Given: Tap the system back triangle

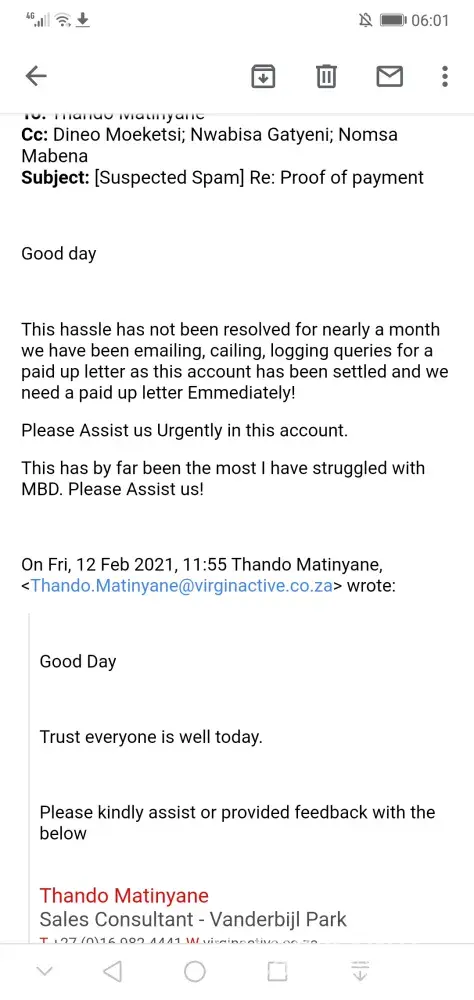Looking at the screenshot, I should pos(112,971).
